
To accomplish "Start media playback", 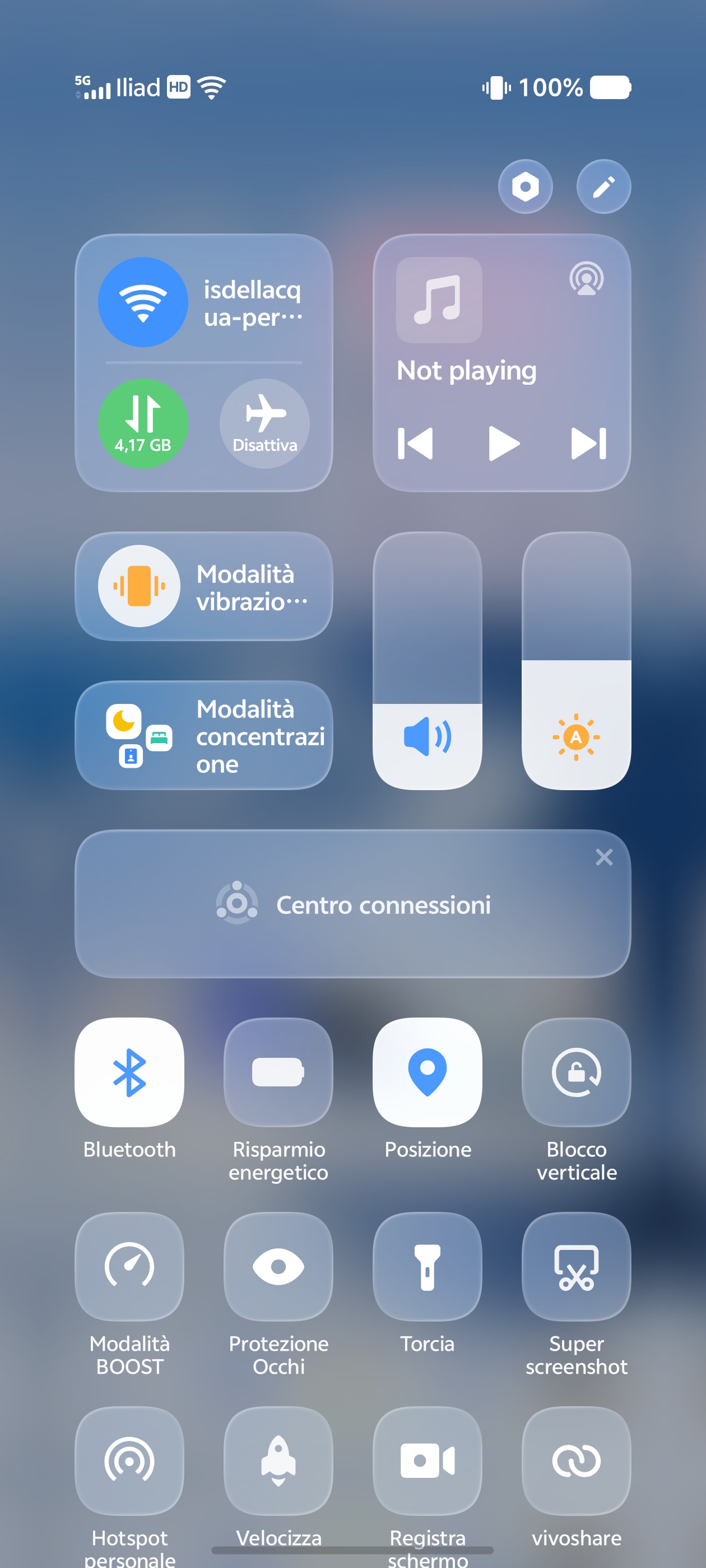I will (x=503, y=443).
